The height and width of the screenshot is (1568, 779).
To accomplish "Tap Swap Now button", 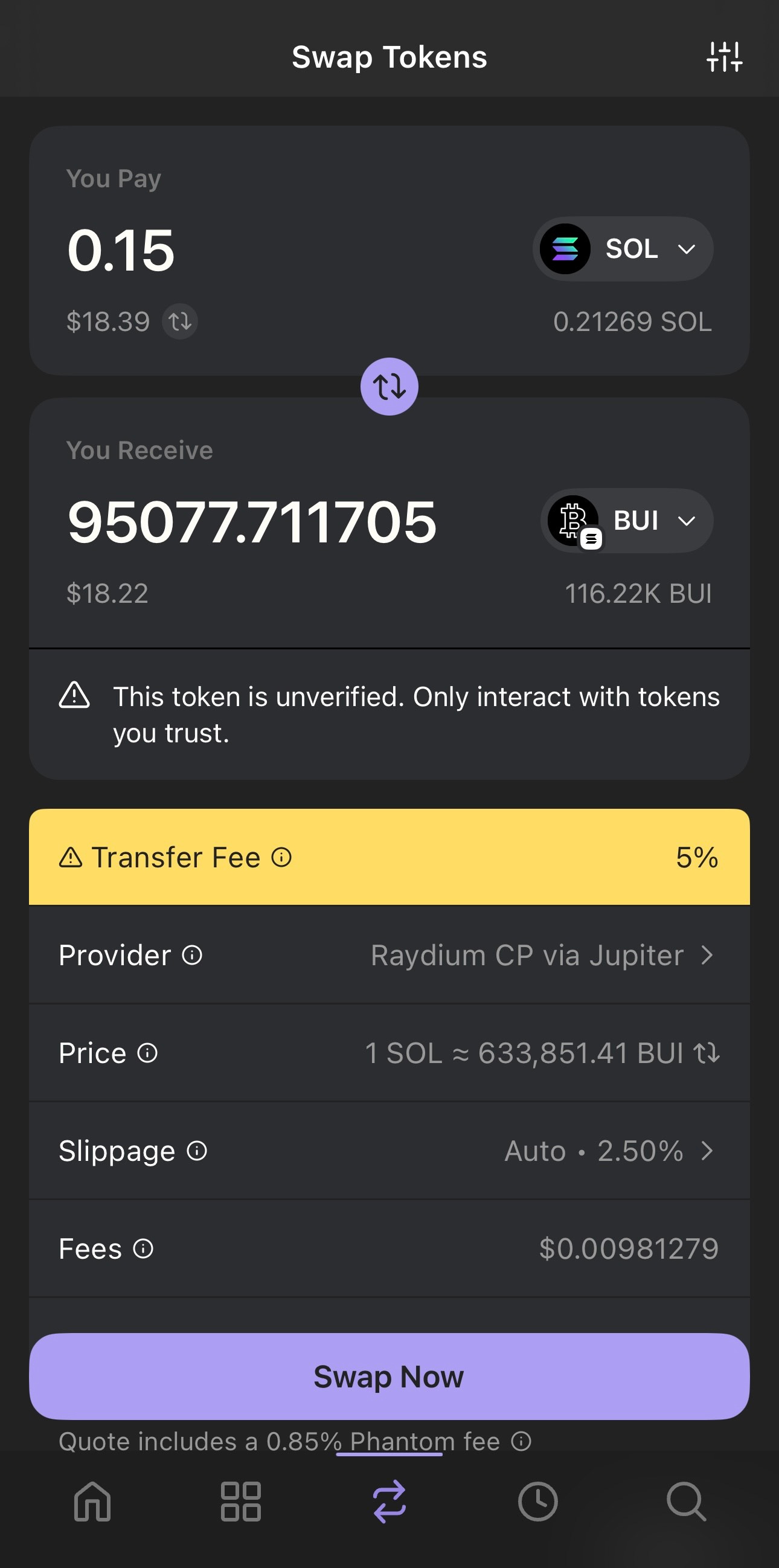I will [389, 1377].
